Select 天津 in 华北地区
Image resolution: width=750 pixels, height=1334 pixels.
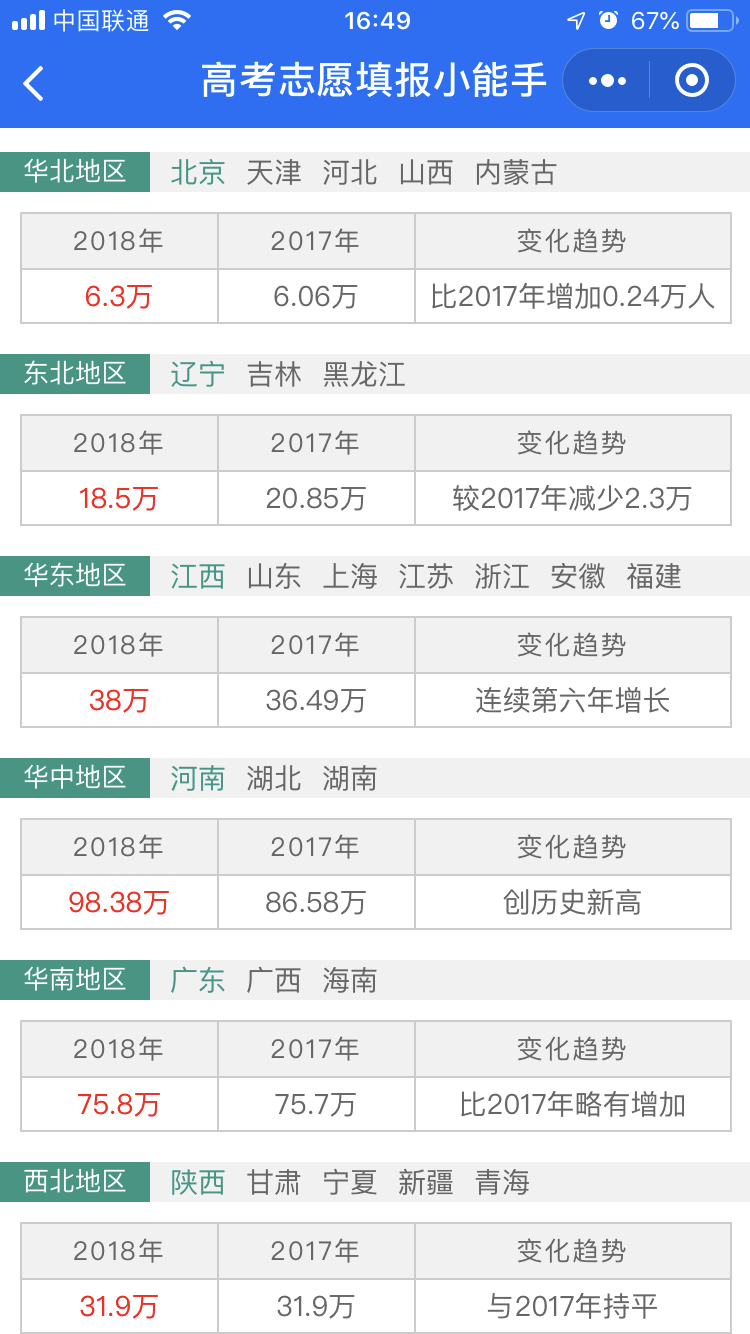pyautogui.click(x=274, y=172)
